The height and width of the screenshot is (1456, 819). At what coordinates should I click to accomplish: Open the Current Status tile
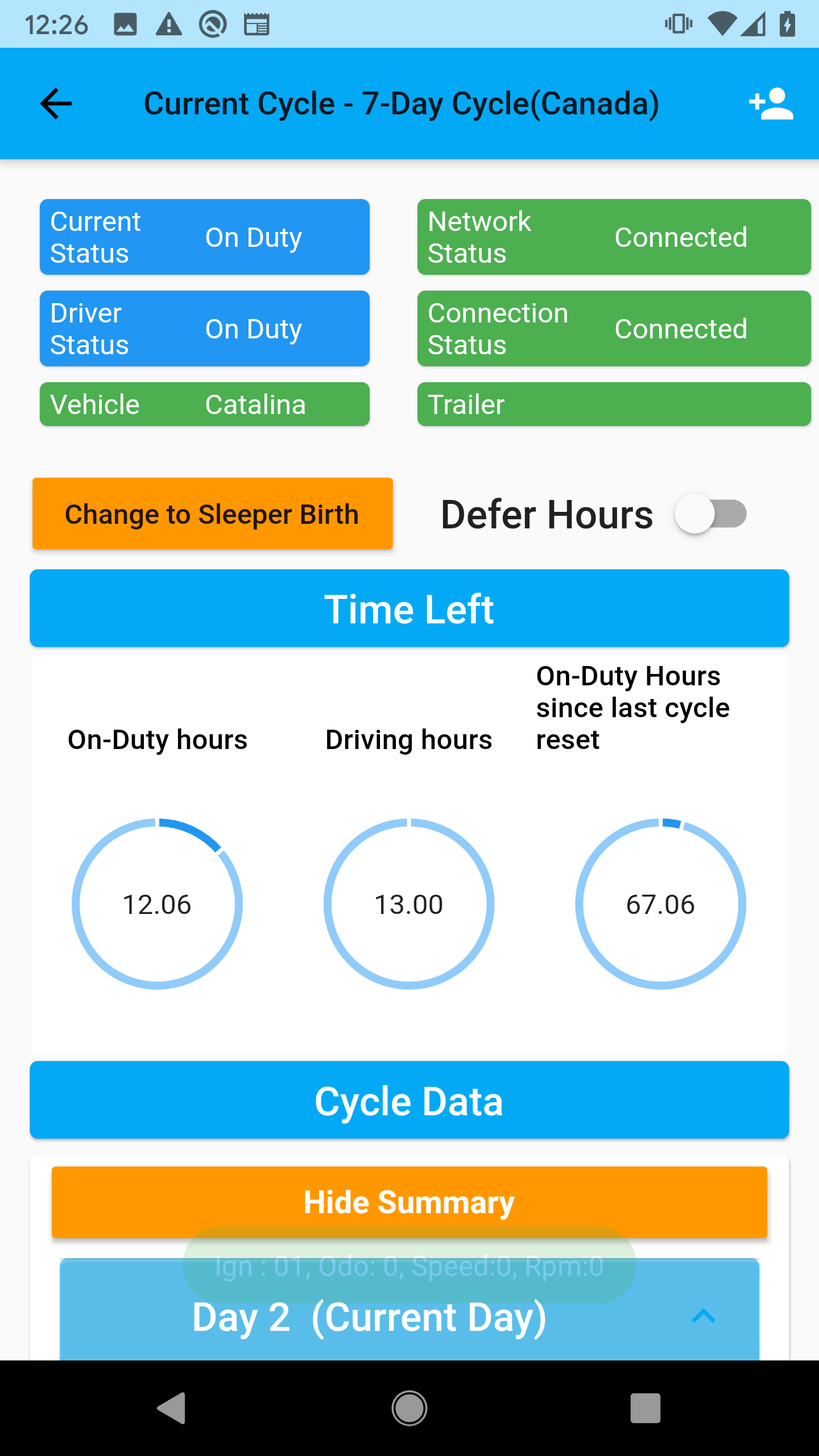coord(204,237)
